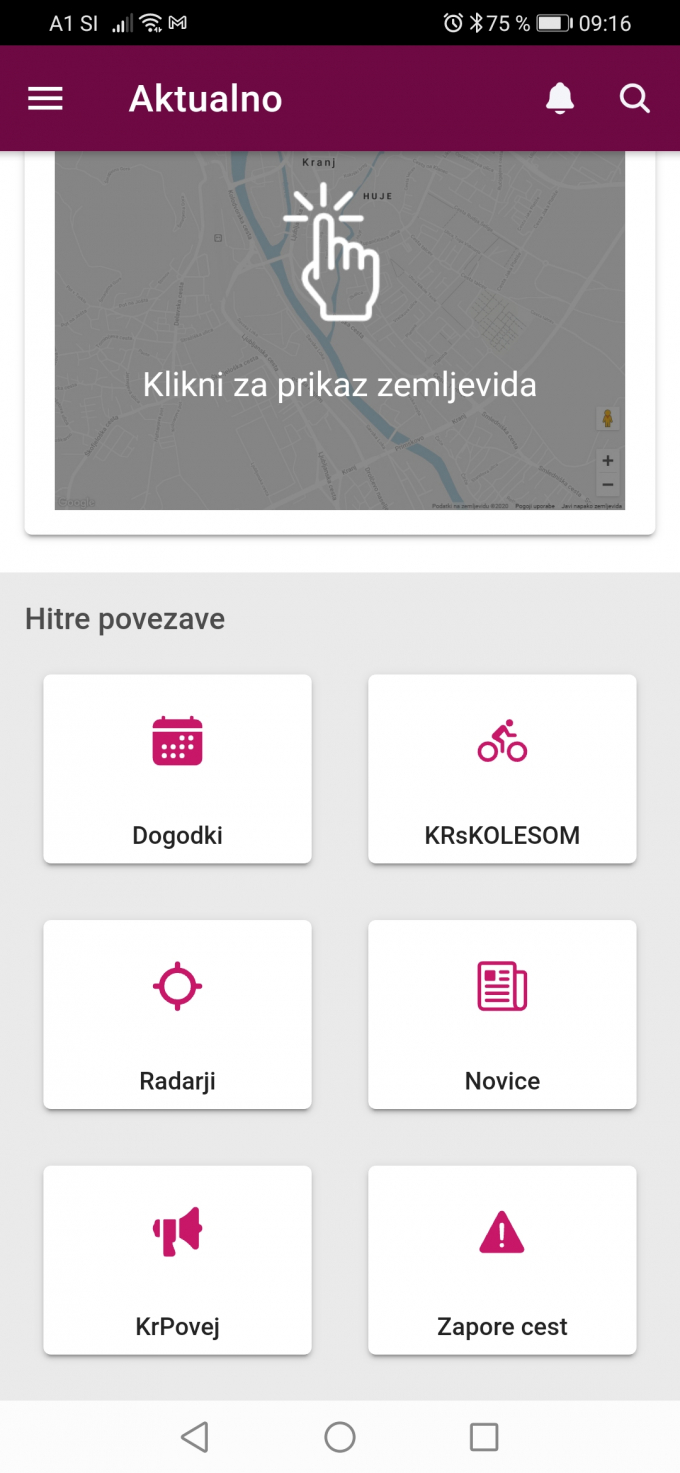Image resolution: width=680 pixels, height=1473 pixels.
Task: Go back using the system back button
Action: coord(195,1437)
